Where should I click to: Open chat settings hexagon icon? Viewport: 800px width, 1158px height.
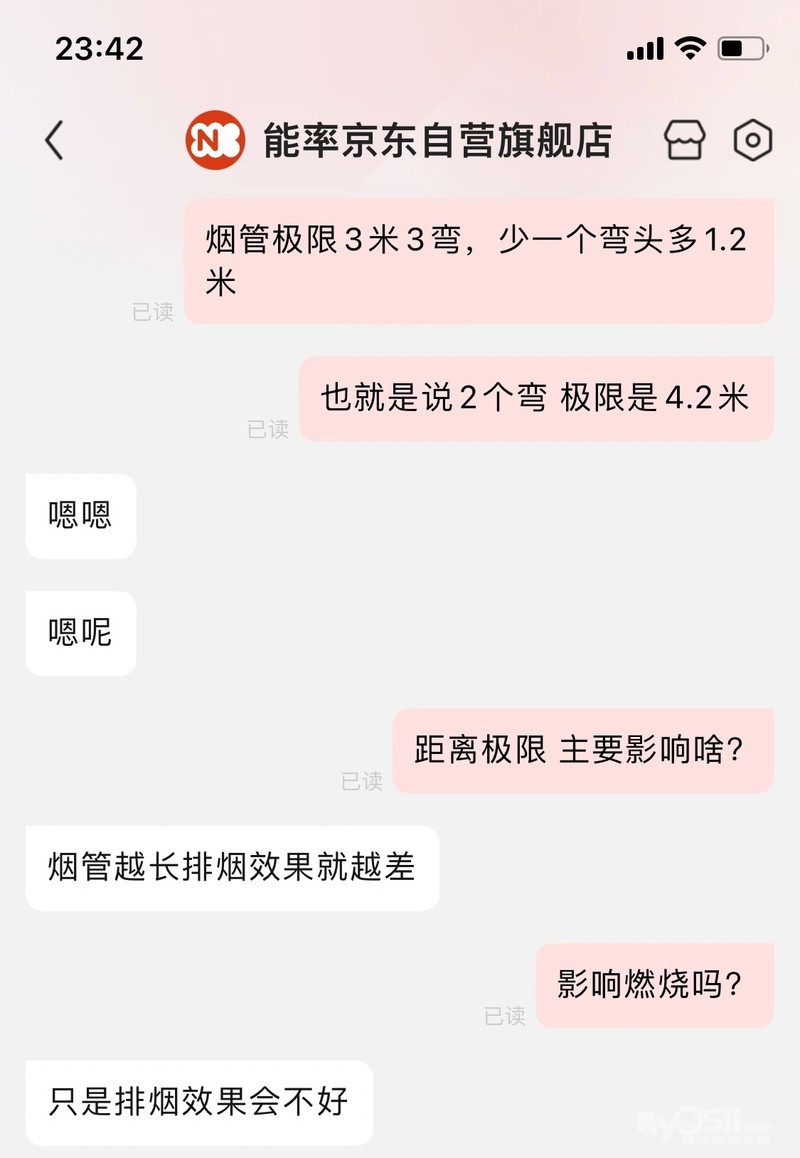coord(752,141)
